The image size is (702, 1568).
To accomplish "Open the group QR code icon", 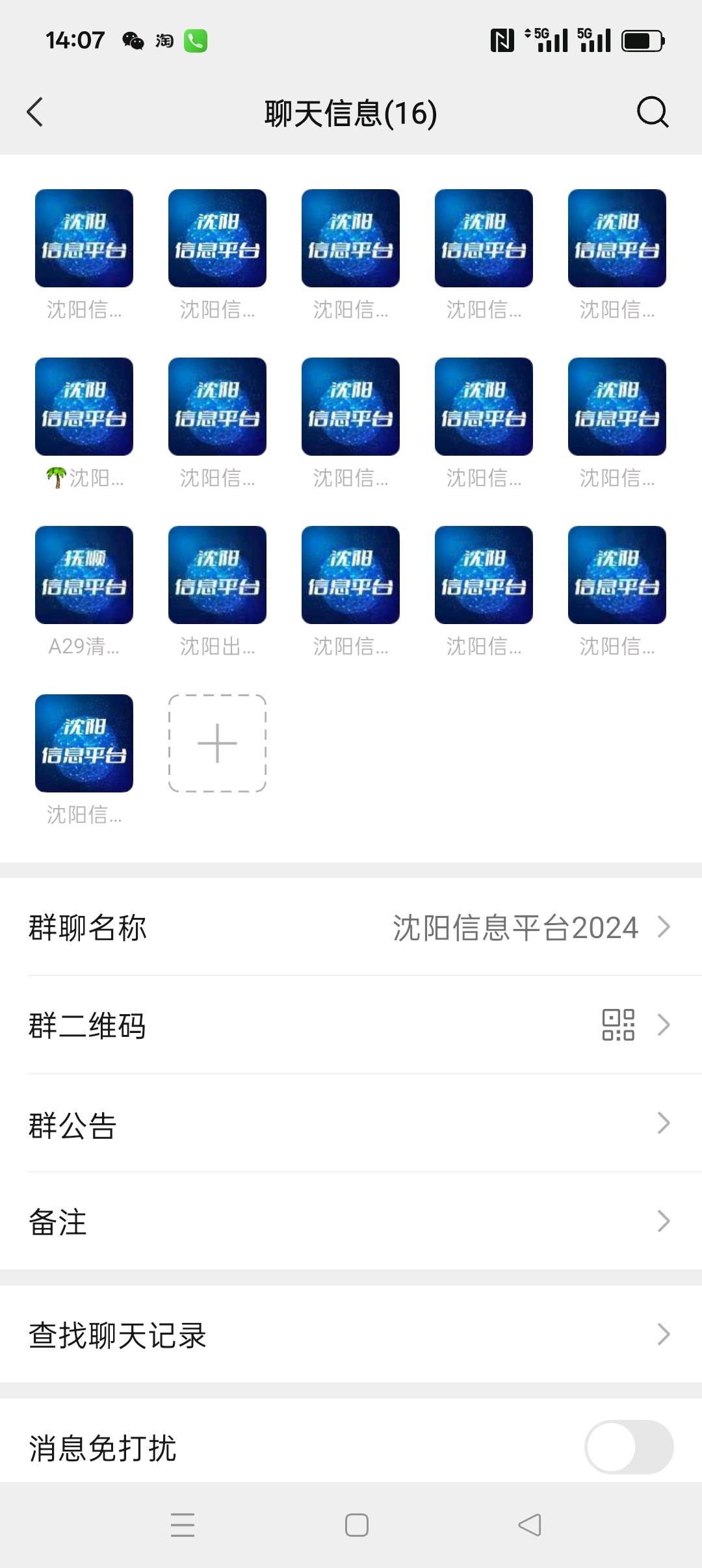I will click(616, 1024).
